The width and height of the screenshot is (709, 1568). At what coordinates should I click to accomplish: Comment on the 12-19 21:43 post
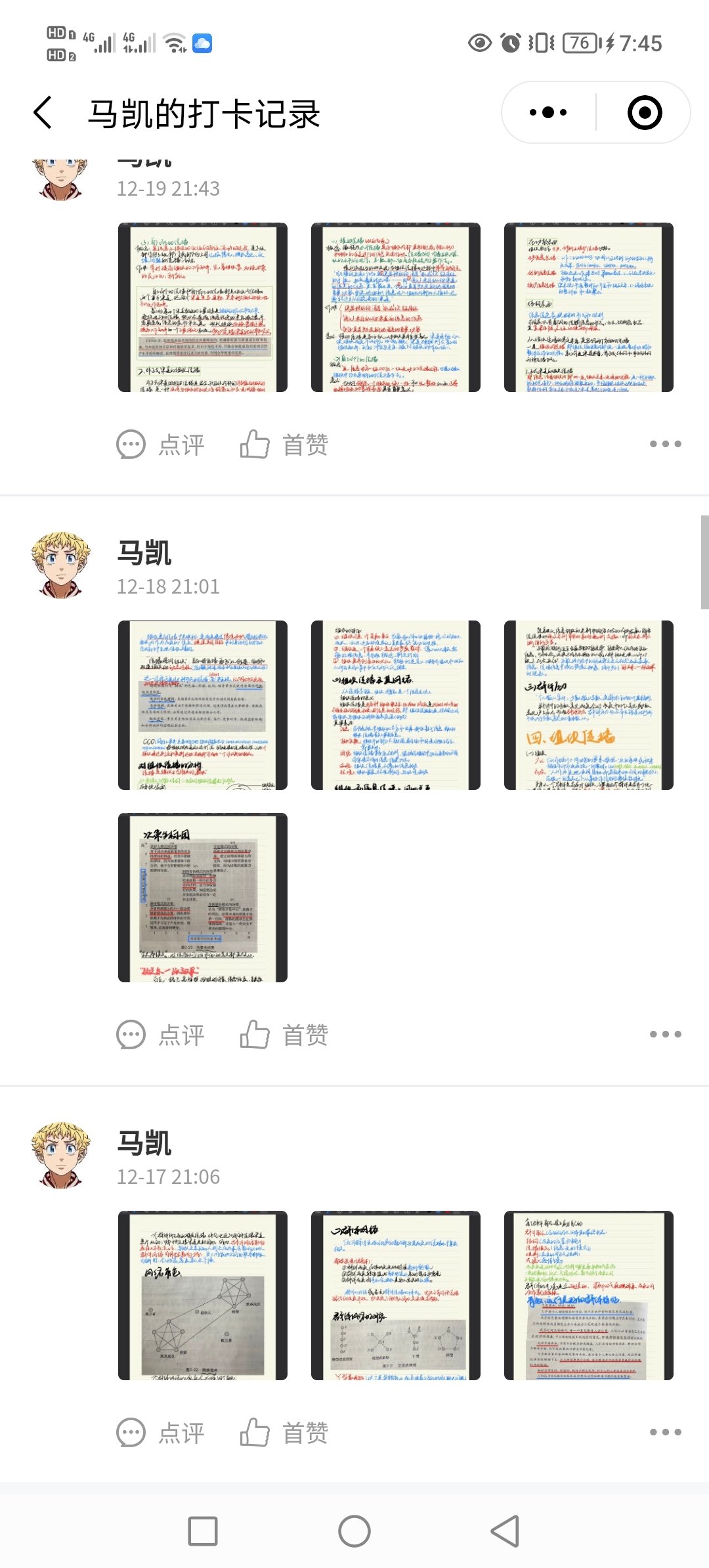coord(161,445)
